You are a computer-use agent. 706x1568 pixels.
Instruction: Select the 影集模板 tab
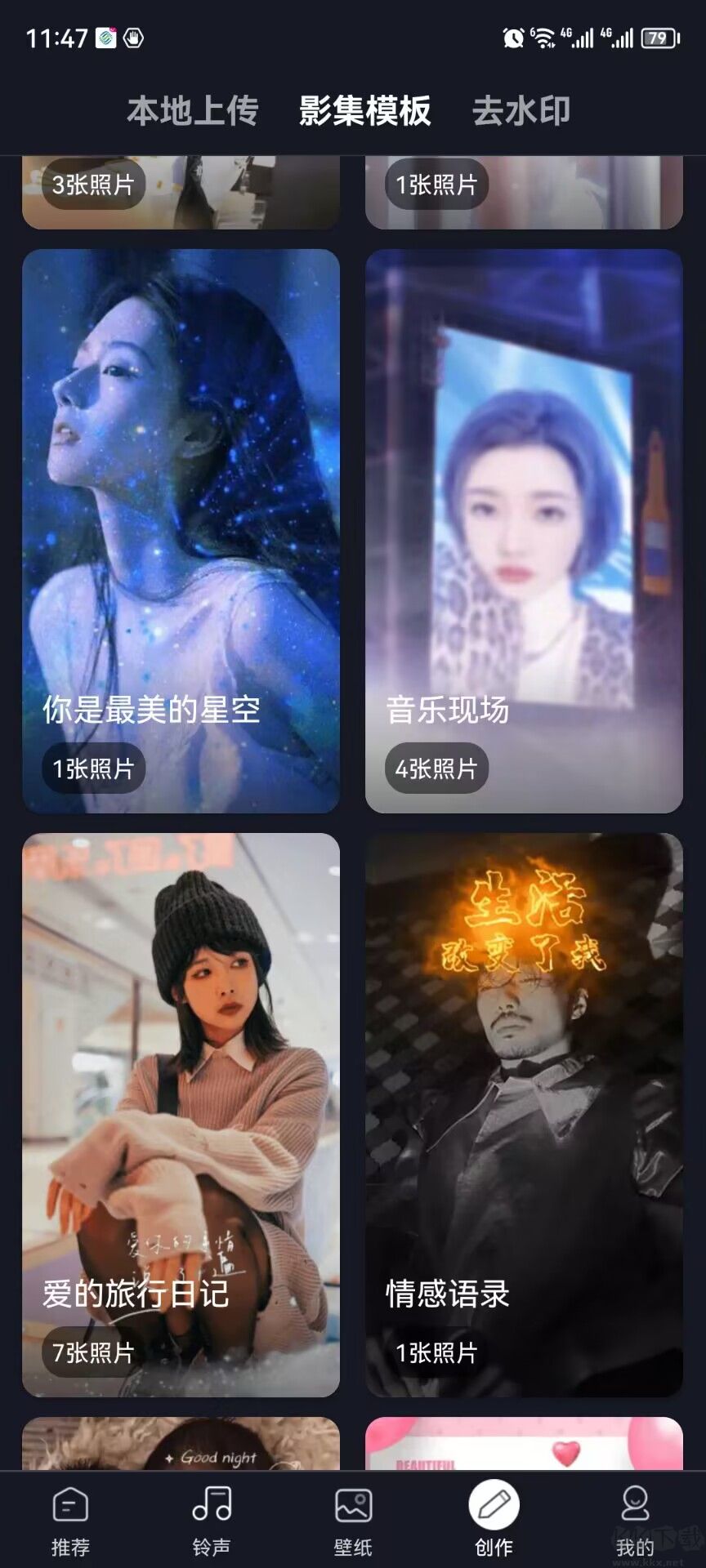364,111
